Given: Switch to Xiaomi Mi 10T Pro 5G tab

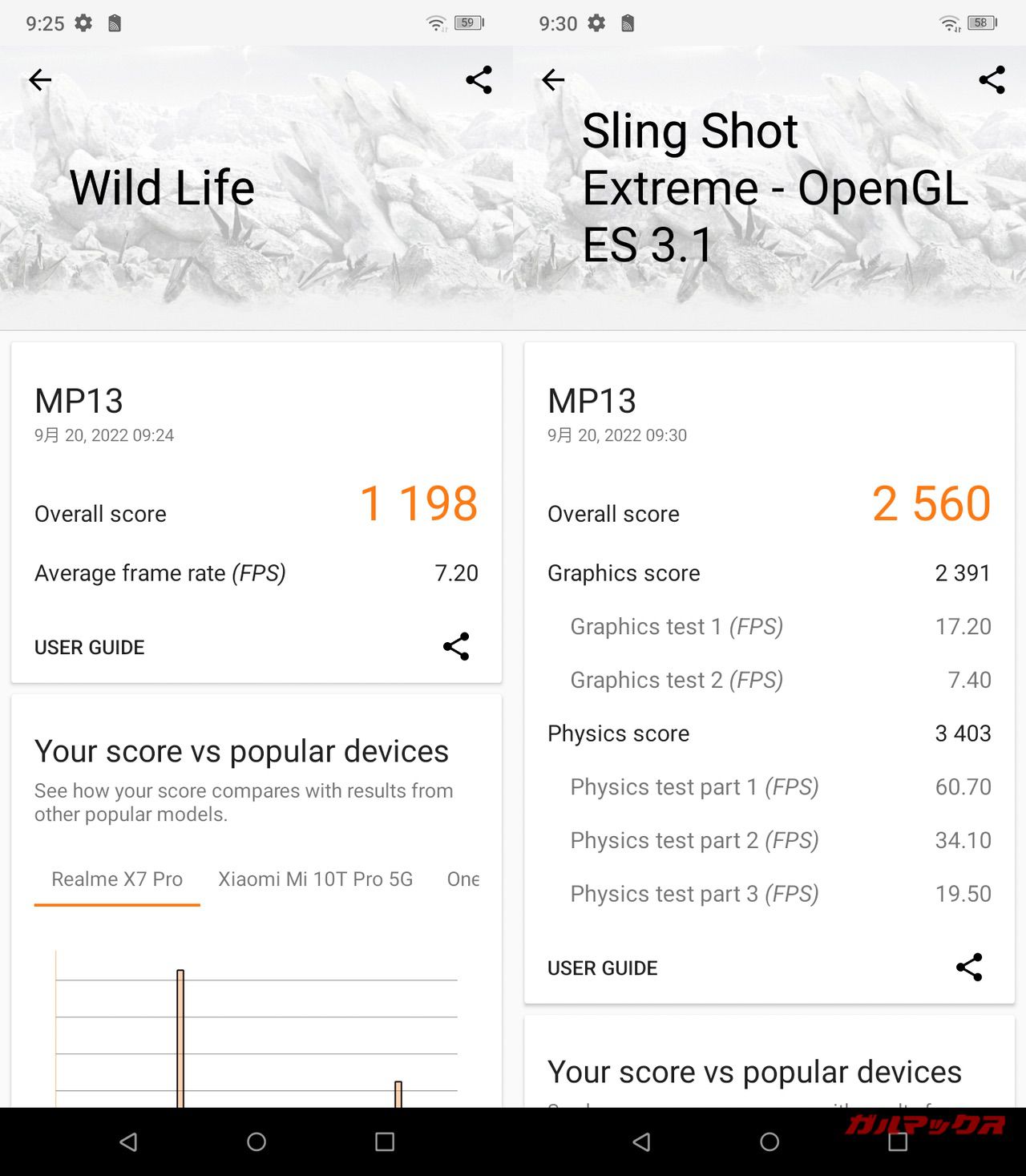Looking at the screenshot, I should click(x=315, y=879).
